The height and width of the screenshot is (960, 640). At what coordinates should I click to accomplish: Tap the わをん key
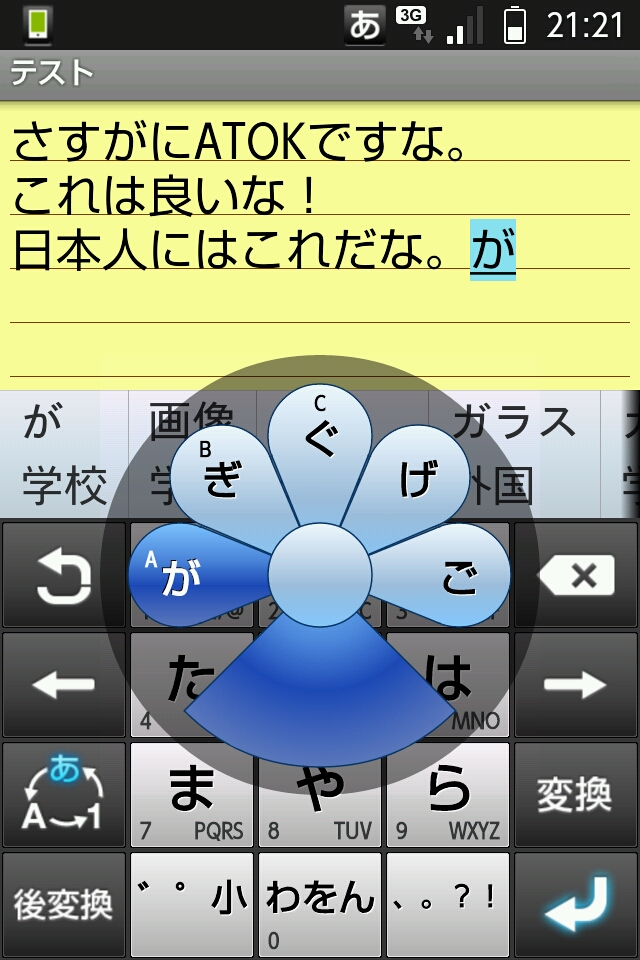click(x=320, y=904)
